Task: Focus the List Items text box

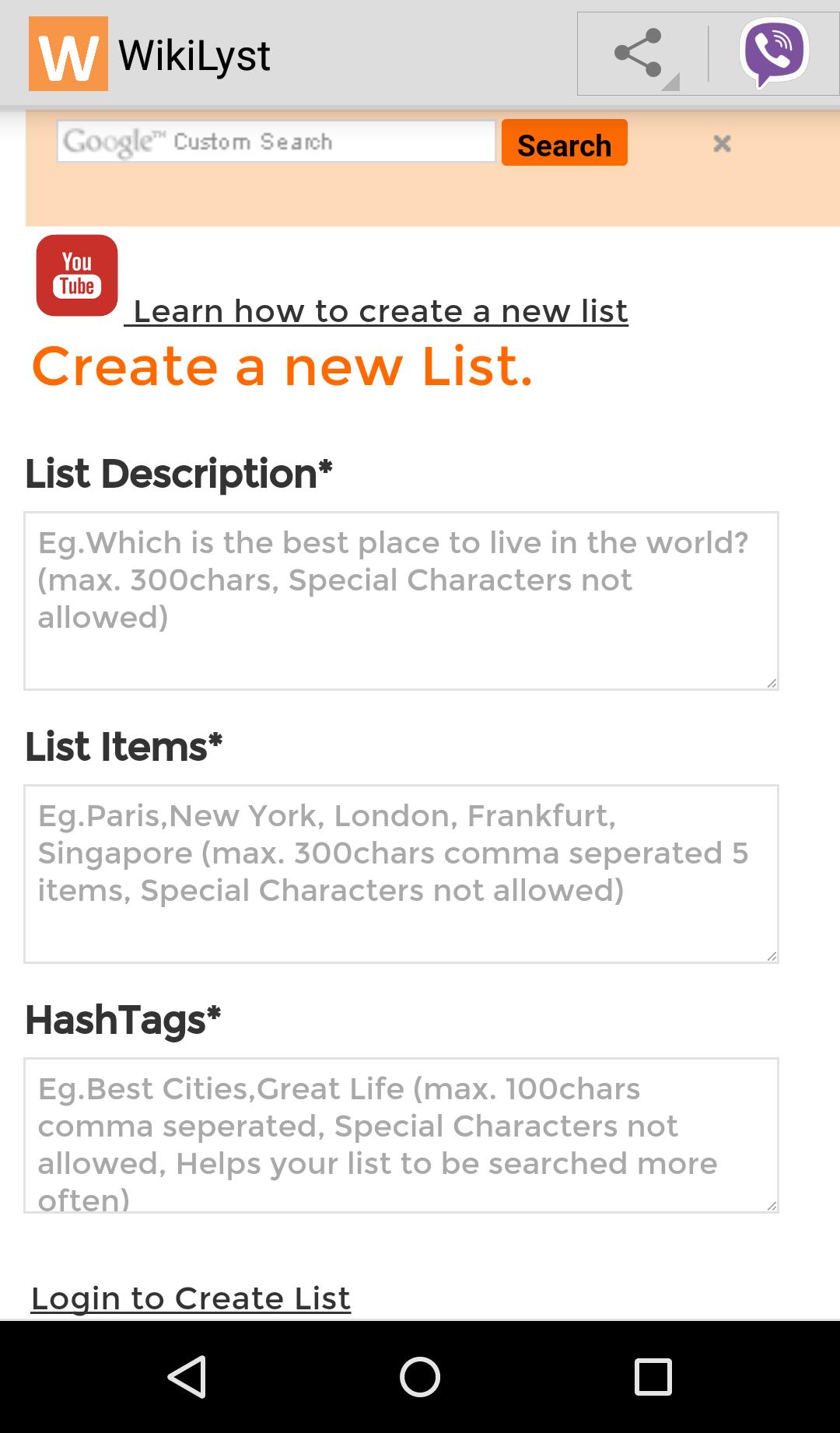Action: click(x=401, y=874)
